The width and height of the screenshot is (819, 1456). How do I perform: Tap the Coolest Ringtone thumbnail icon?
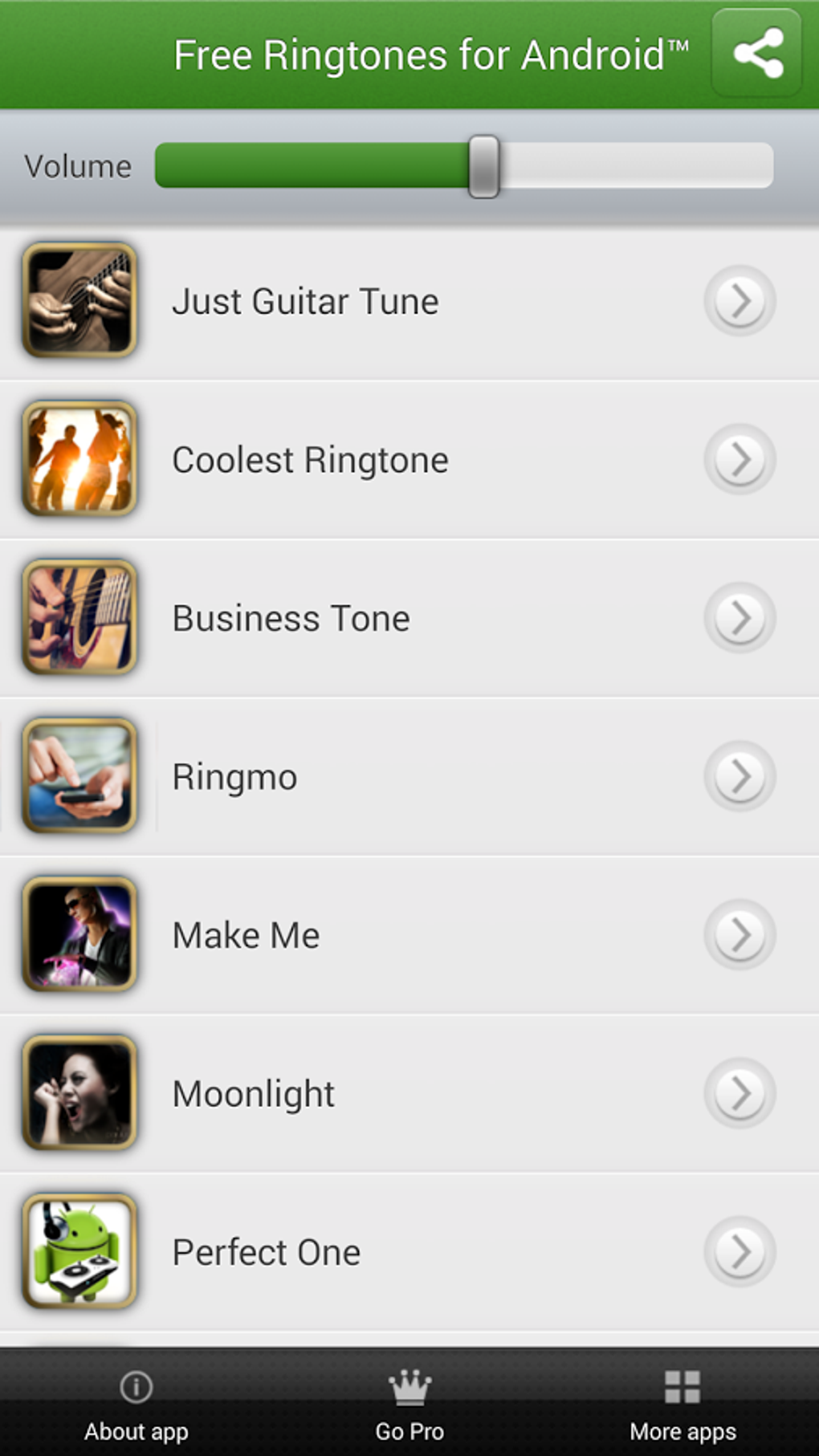[78, 459]
